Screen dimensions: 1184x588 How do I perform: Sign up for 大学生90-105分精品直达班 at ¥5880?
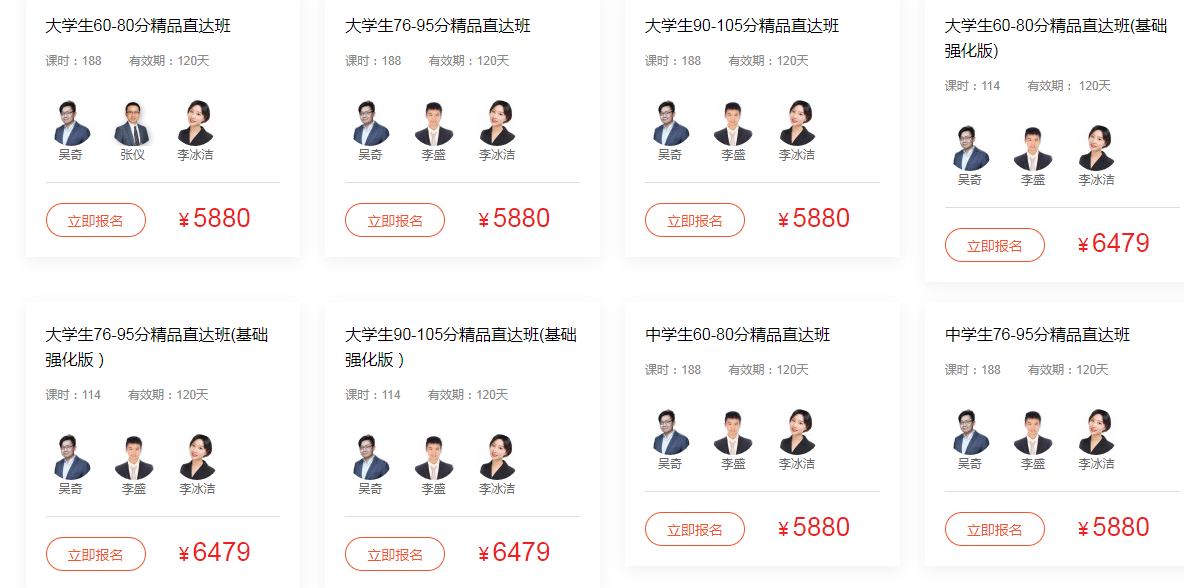pyautogui.click(x=695, y=220)
